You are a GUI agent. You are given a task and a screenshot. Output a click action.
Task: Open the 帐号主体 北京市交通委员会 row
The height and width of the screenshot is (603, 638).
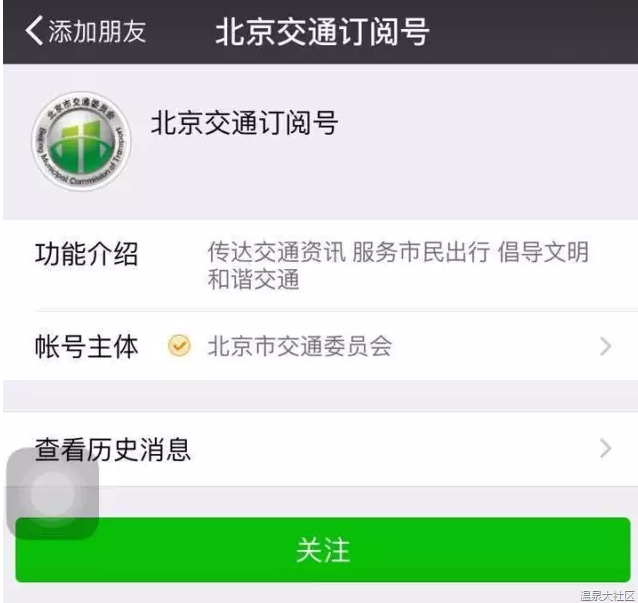[320, 347]
